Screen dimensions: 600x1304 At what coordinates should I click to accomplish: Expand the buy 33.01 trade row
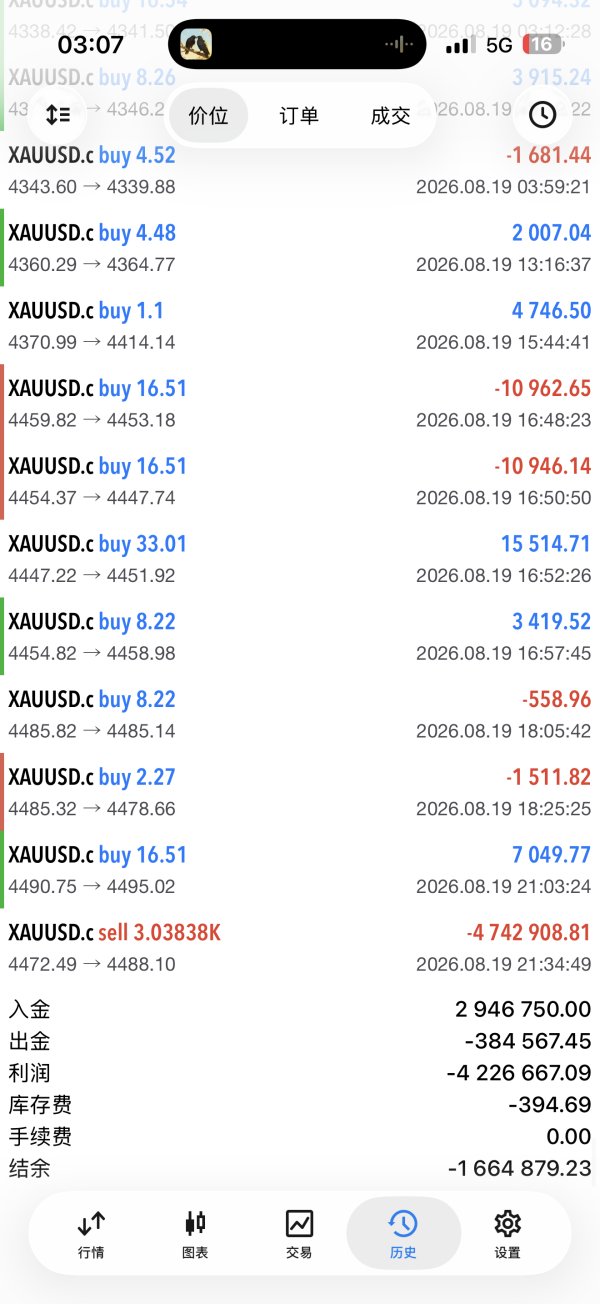[300, 559]
